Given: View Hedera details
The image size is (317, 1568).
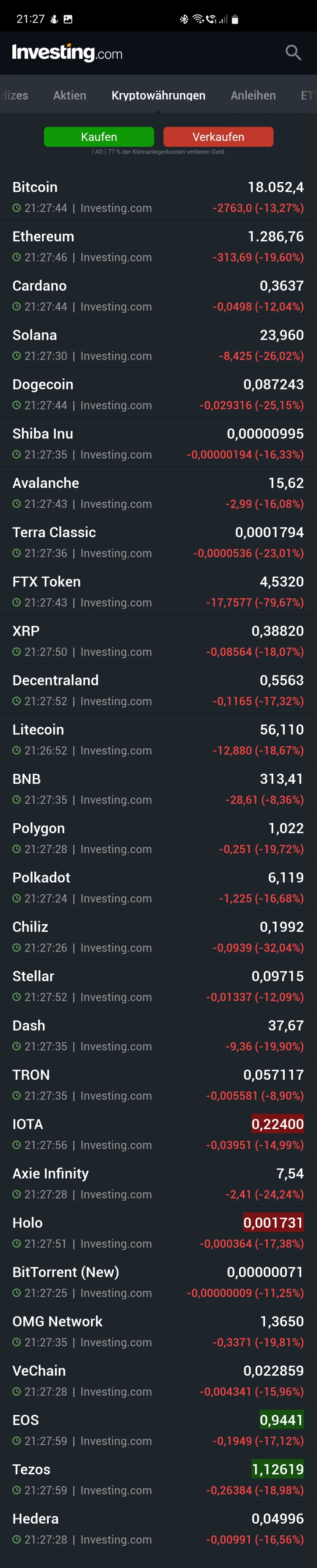Looking at the screenshot, I should (158, 1528).
